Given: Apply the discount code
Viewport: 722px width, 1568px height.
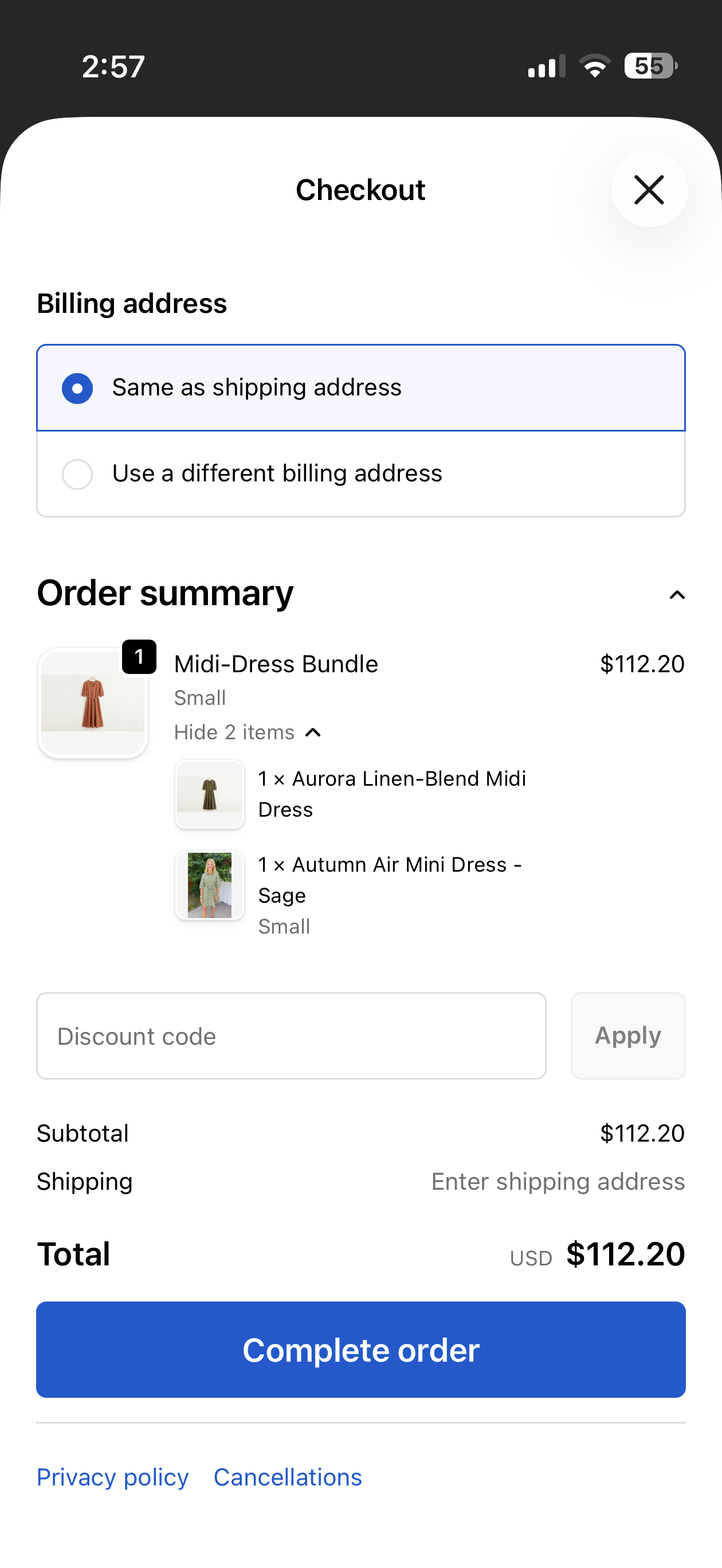Looking at the screenshot, I should pyautogui.click(x=627, y=1036).
